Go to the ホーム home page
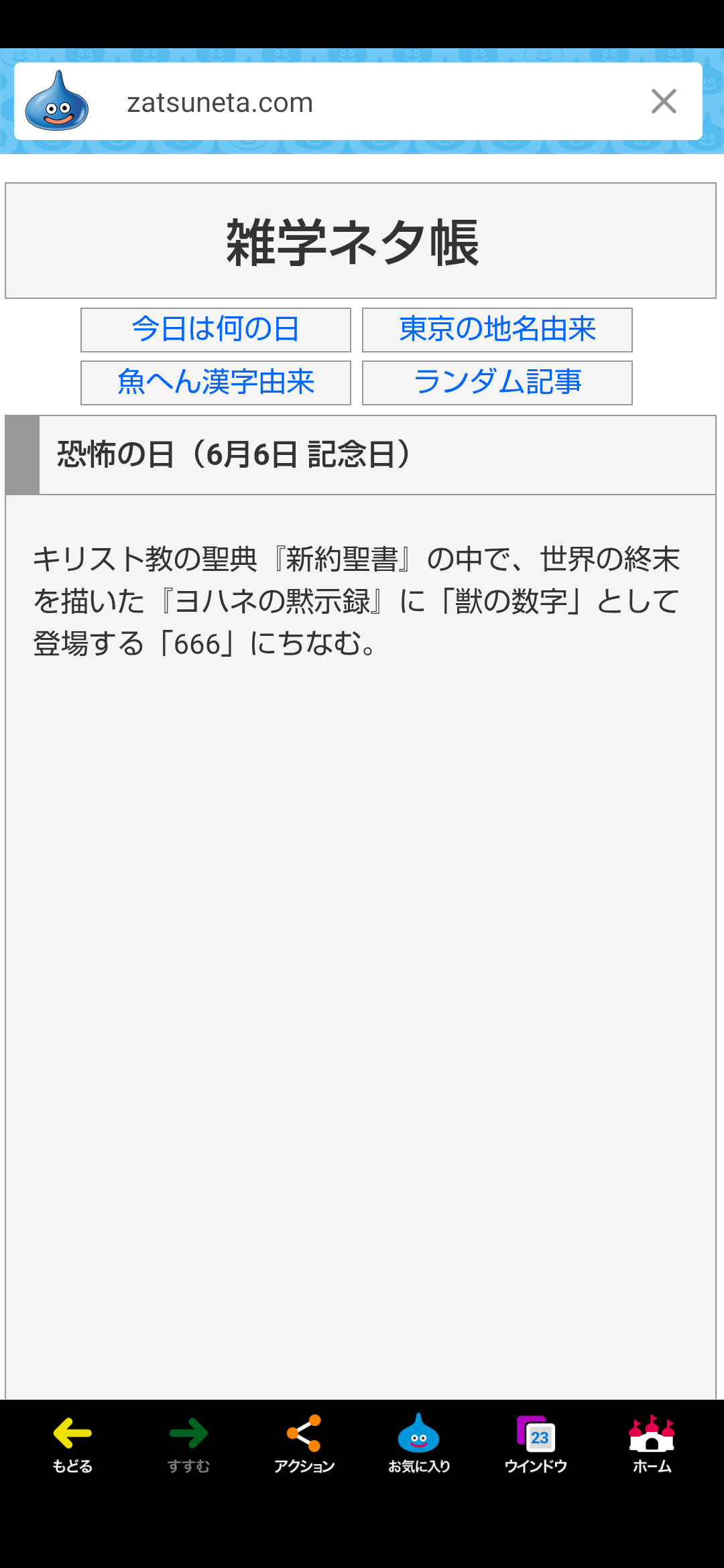 [652, 1444]
